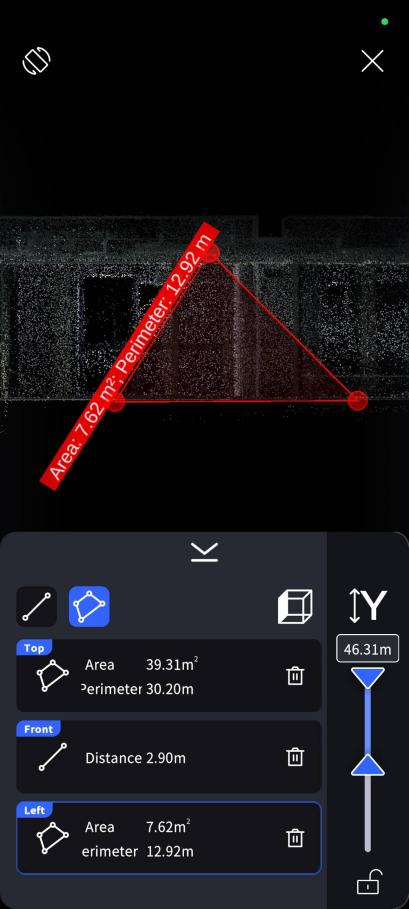Delete the Left 7.62m² measurement
Viewport: 409px width, 909px height.
295,838
